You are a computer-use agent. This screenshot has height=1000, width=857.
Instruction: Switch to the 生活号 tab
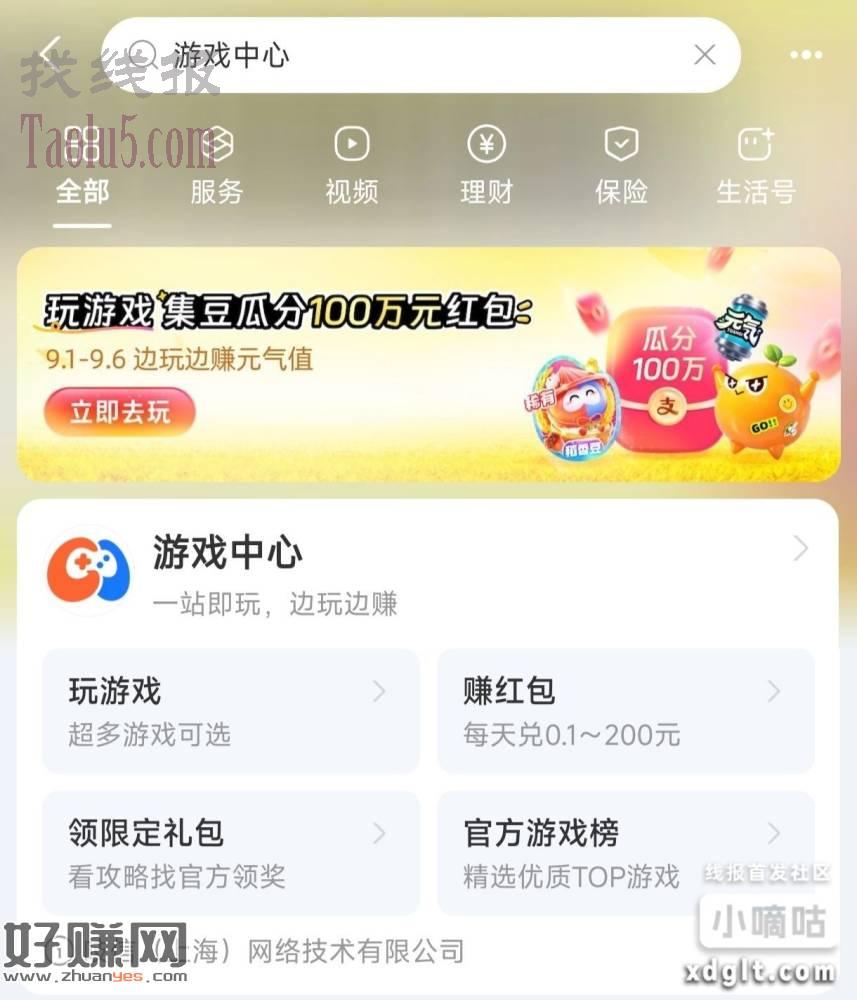point(756,168)
